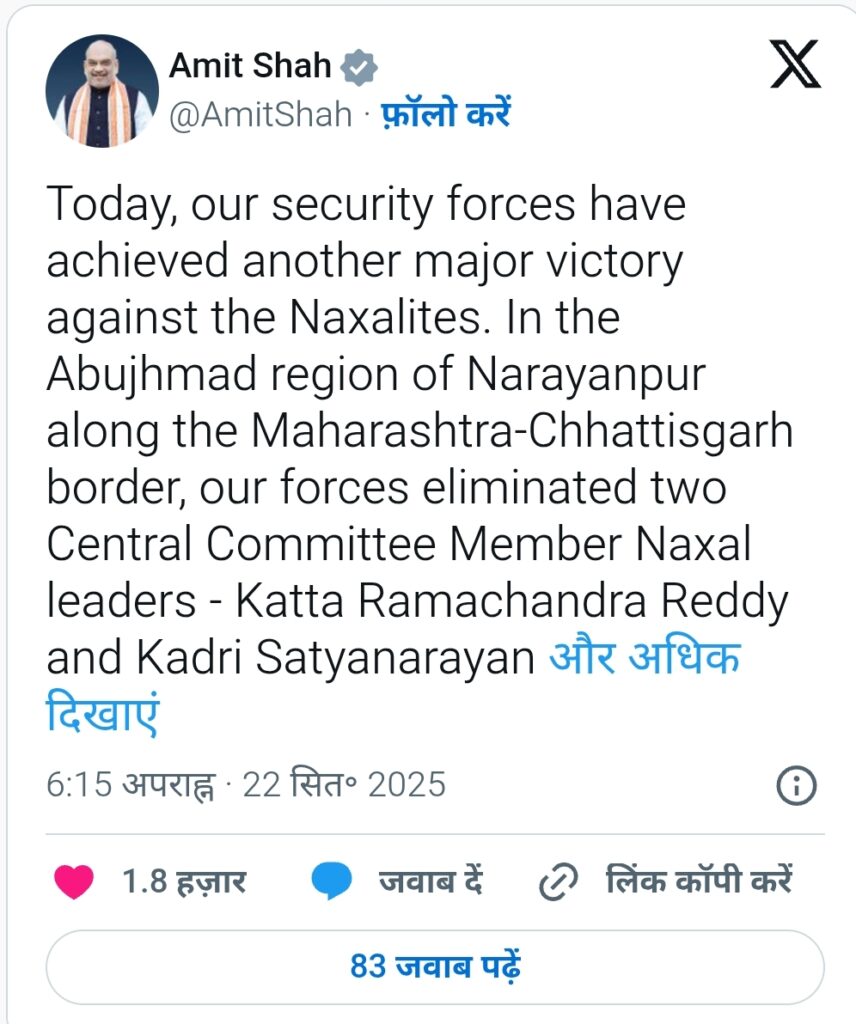Open Amit Shah's profile picture

pos(102,91)
